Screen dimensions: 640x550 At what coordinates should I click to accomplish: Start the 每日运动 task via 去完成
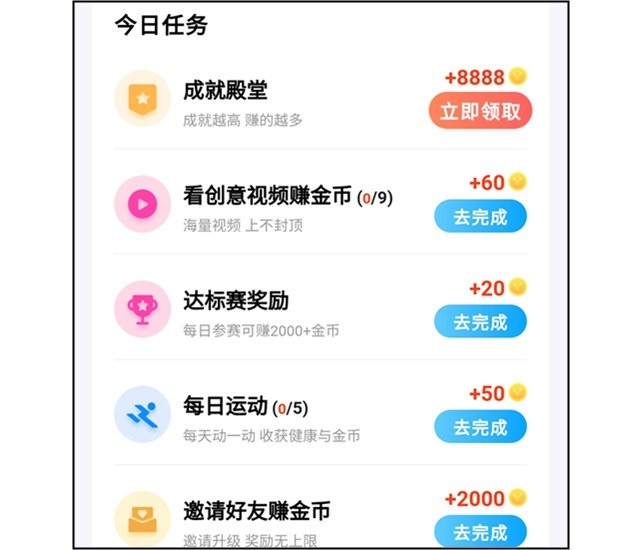pos(480,427)
